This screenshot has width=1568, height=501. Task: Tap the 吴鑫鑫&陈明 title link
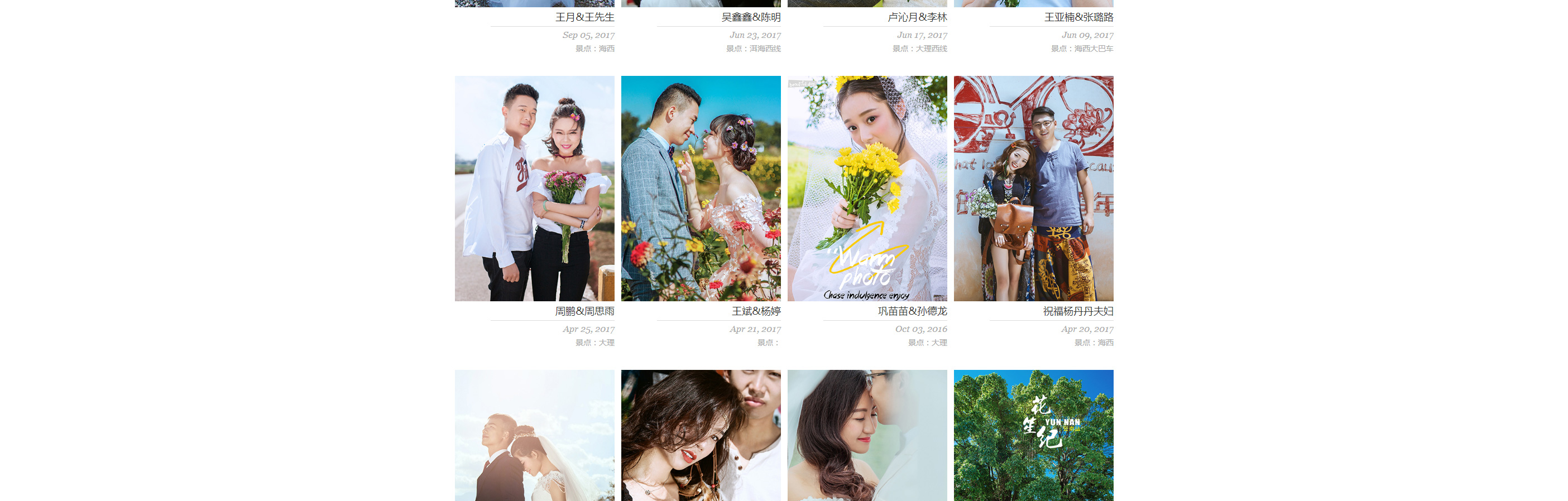pos(751,17)
